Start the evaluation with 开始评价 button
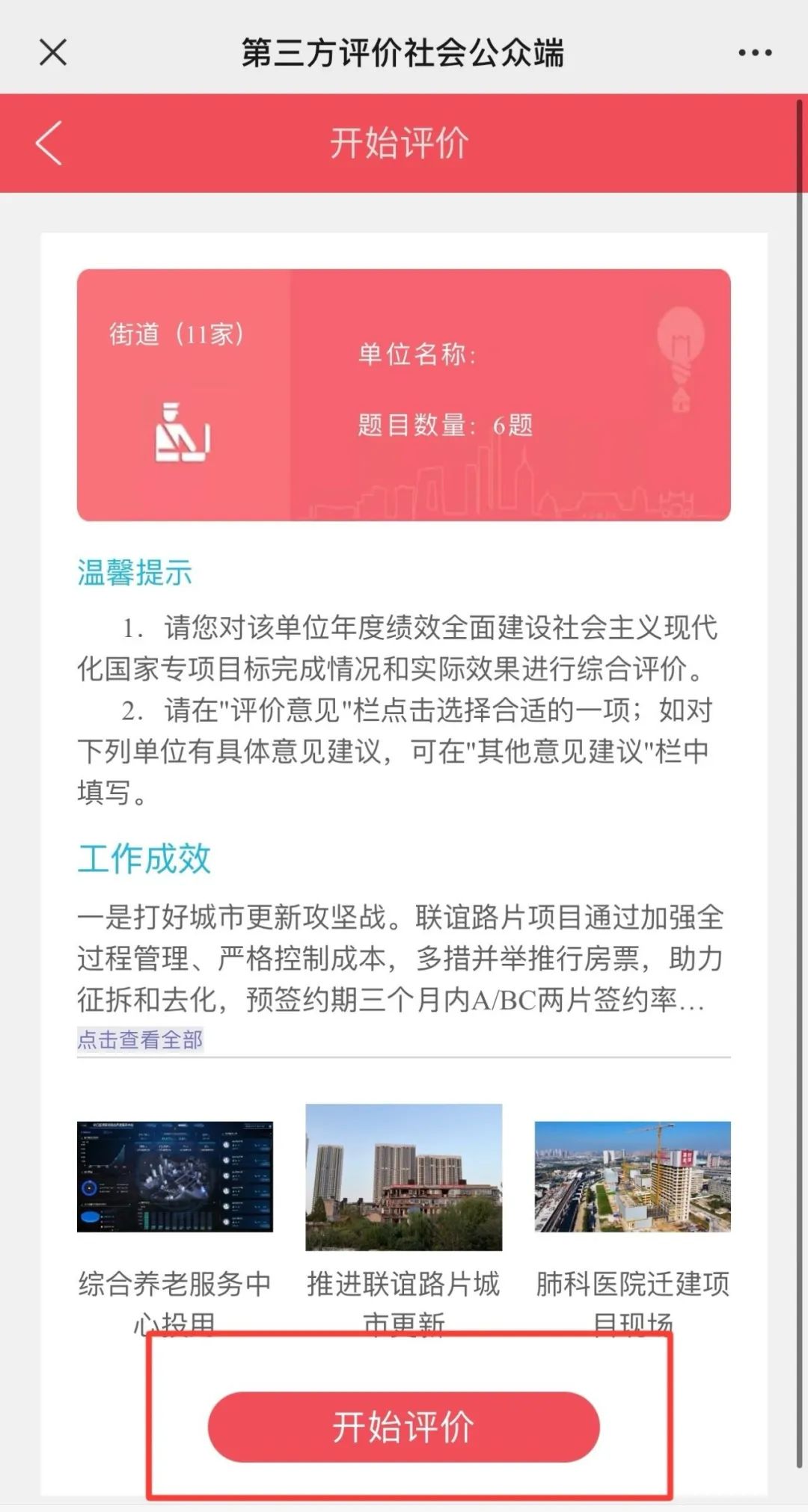This screenshot has height=1512, width=808. tap(404, 1427)
